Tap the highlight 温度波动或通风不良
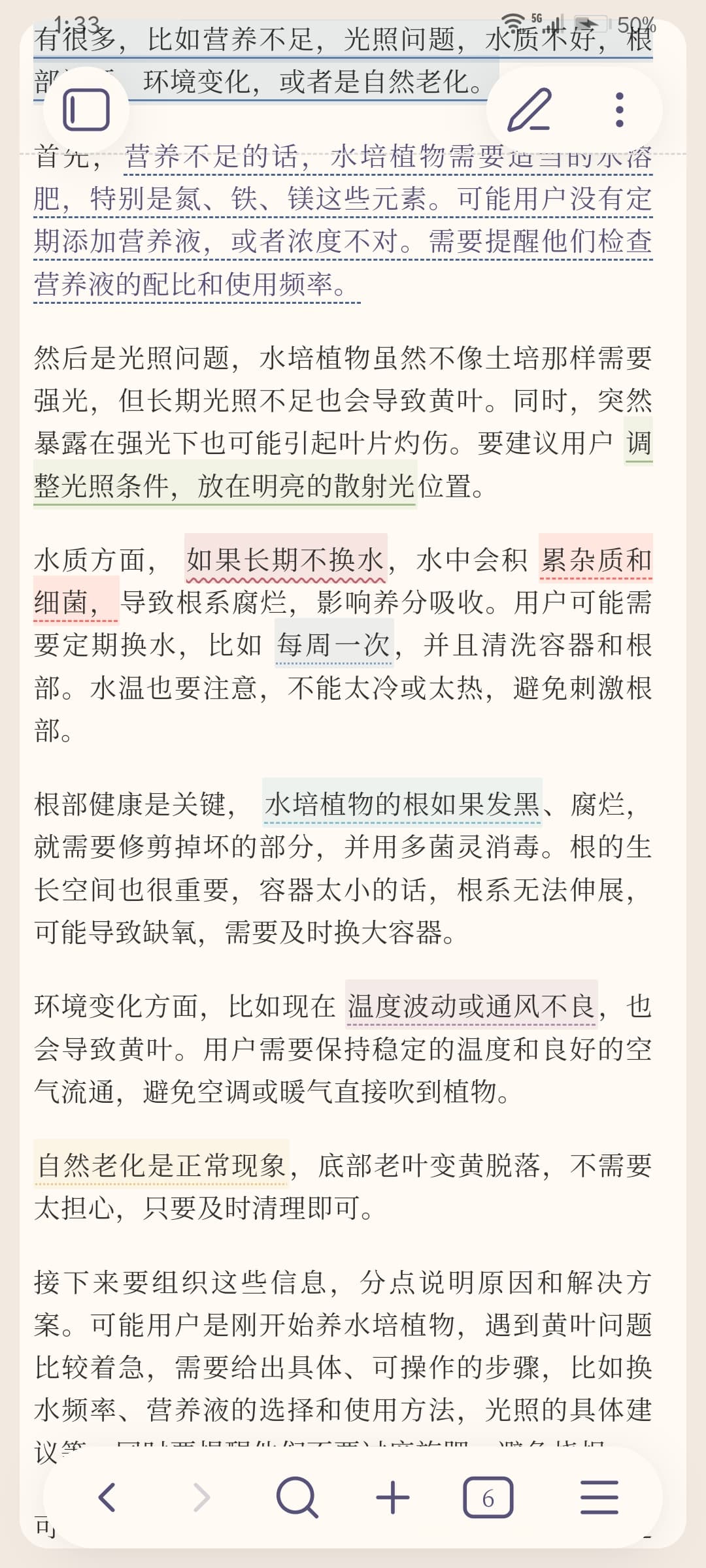This screenshot has width=706, height=1568. (471, 1006)
